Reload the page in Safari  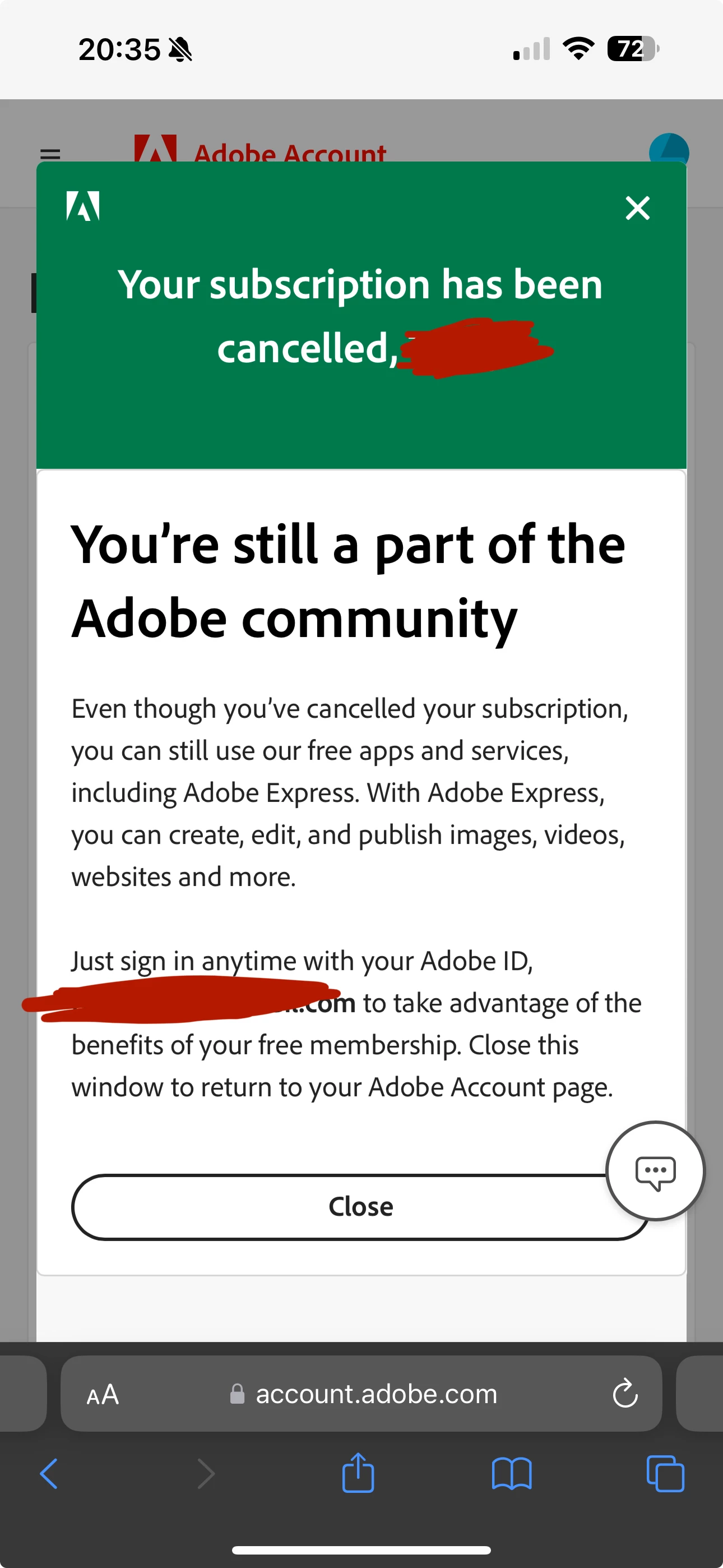click(625, 1394)
